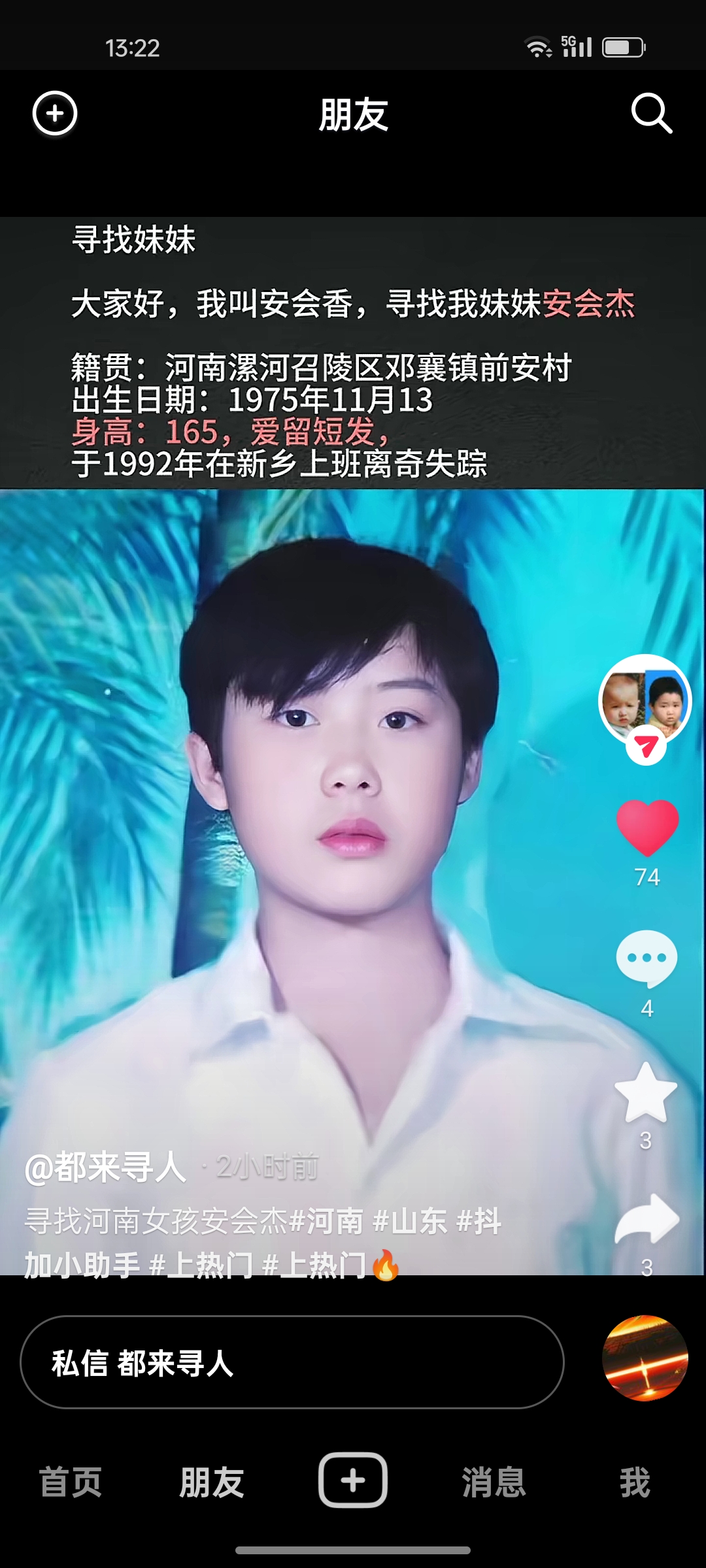Open the spinning music disc
Image resolution: width=706 pixels, height=1568 pixels.
(645, 1358)
